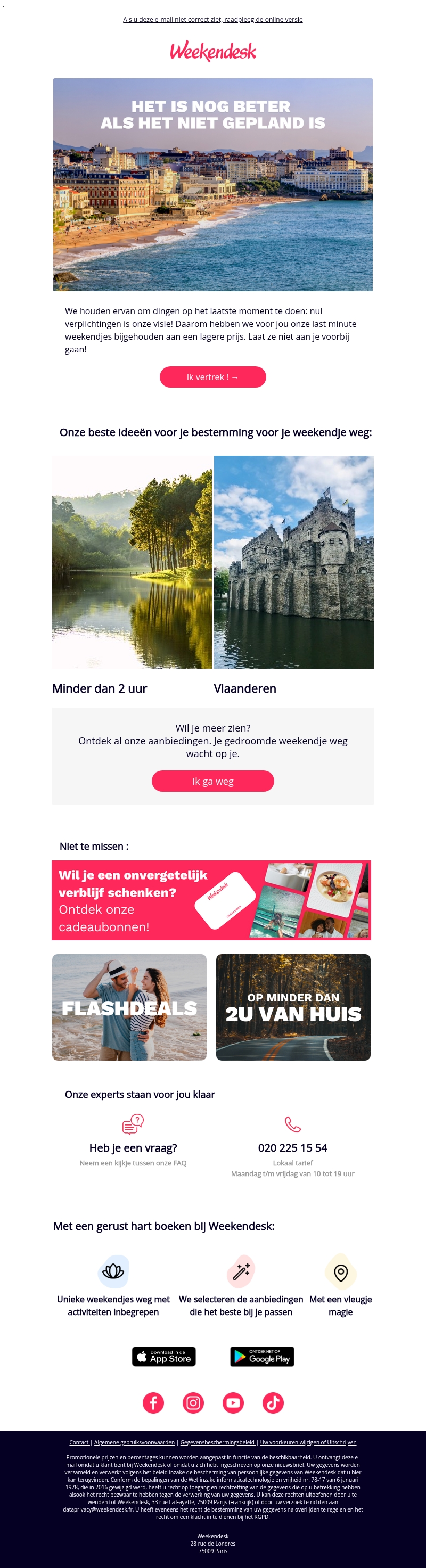Image resolution: width=426 pixels, height=1568 pixels.
Task: Open the cadeaubonnen gift card banner
Action: [211, 900]
